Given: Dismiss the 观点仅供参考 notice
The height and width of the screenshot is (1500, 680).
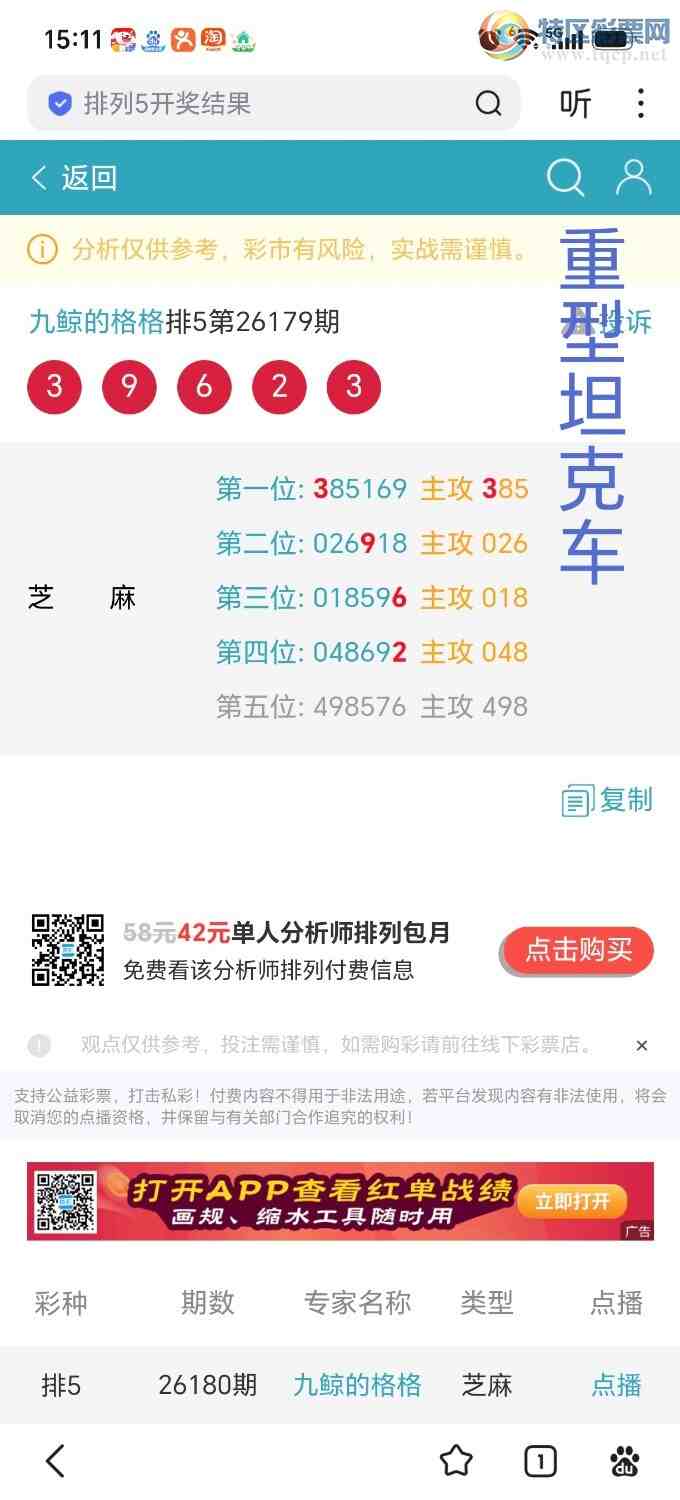Looking at the screenshot, I should [x=642, y=1045].
